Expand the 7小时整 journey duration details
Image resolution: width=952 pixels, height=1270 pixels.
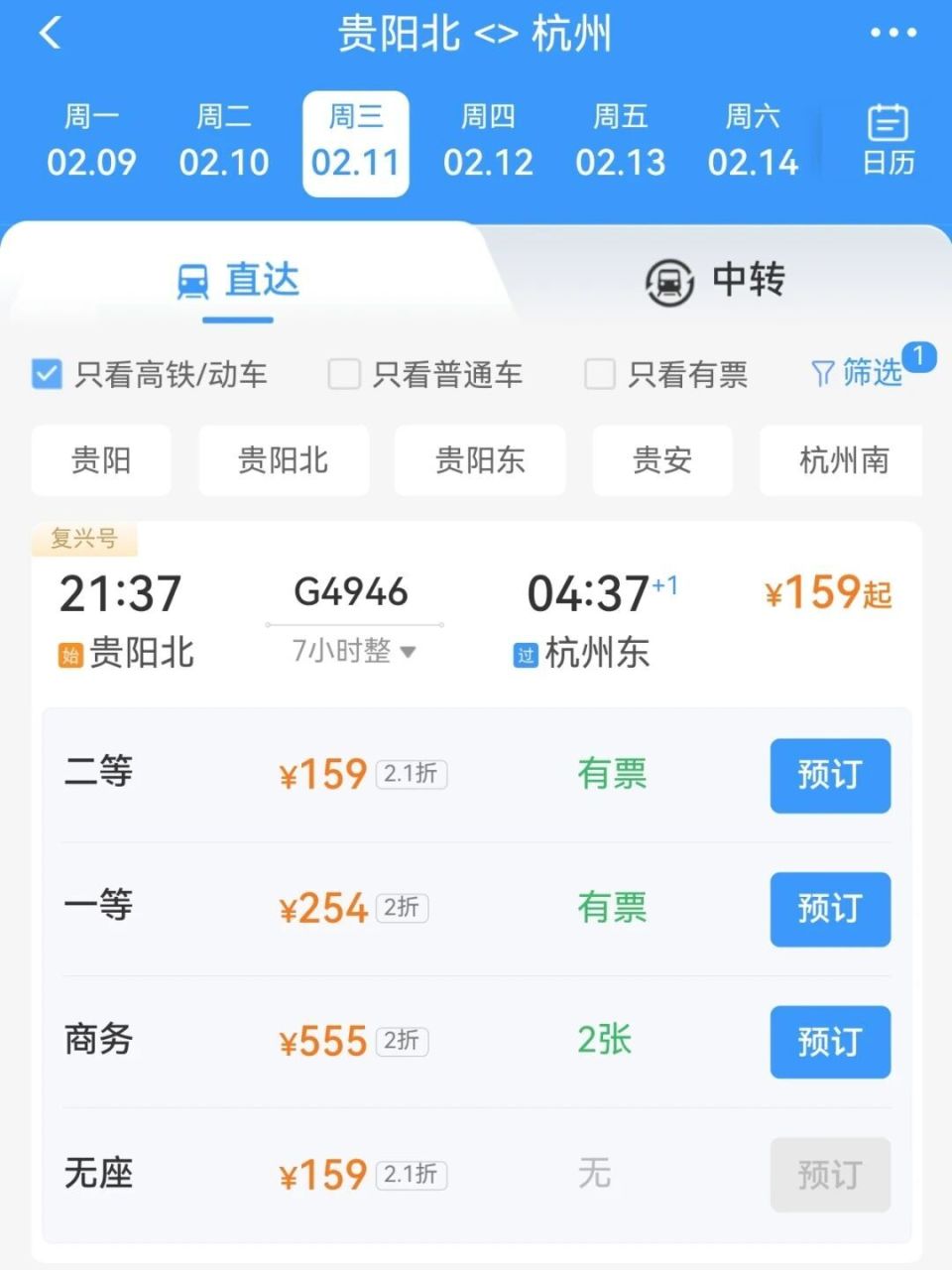[352, 652]
